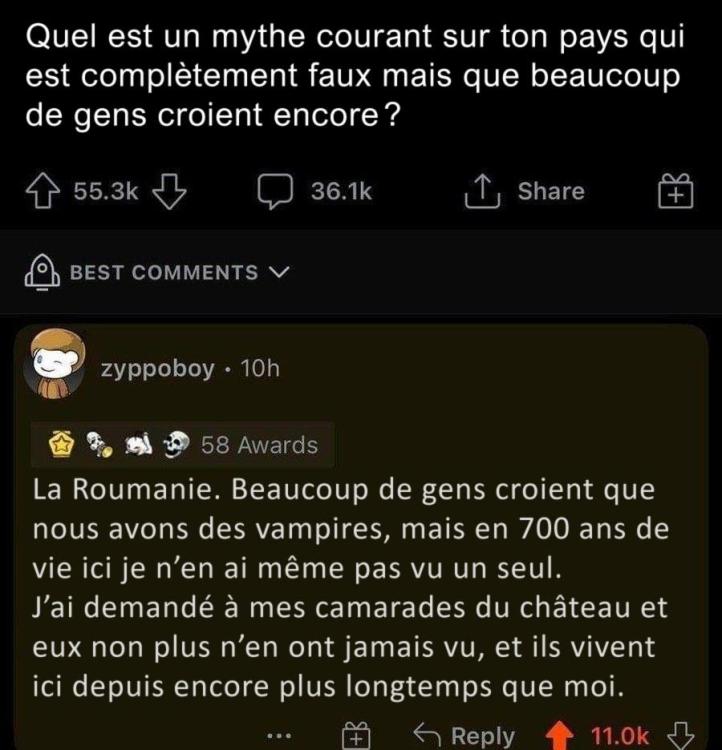Give an award to the post

(x=676, y=190)
